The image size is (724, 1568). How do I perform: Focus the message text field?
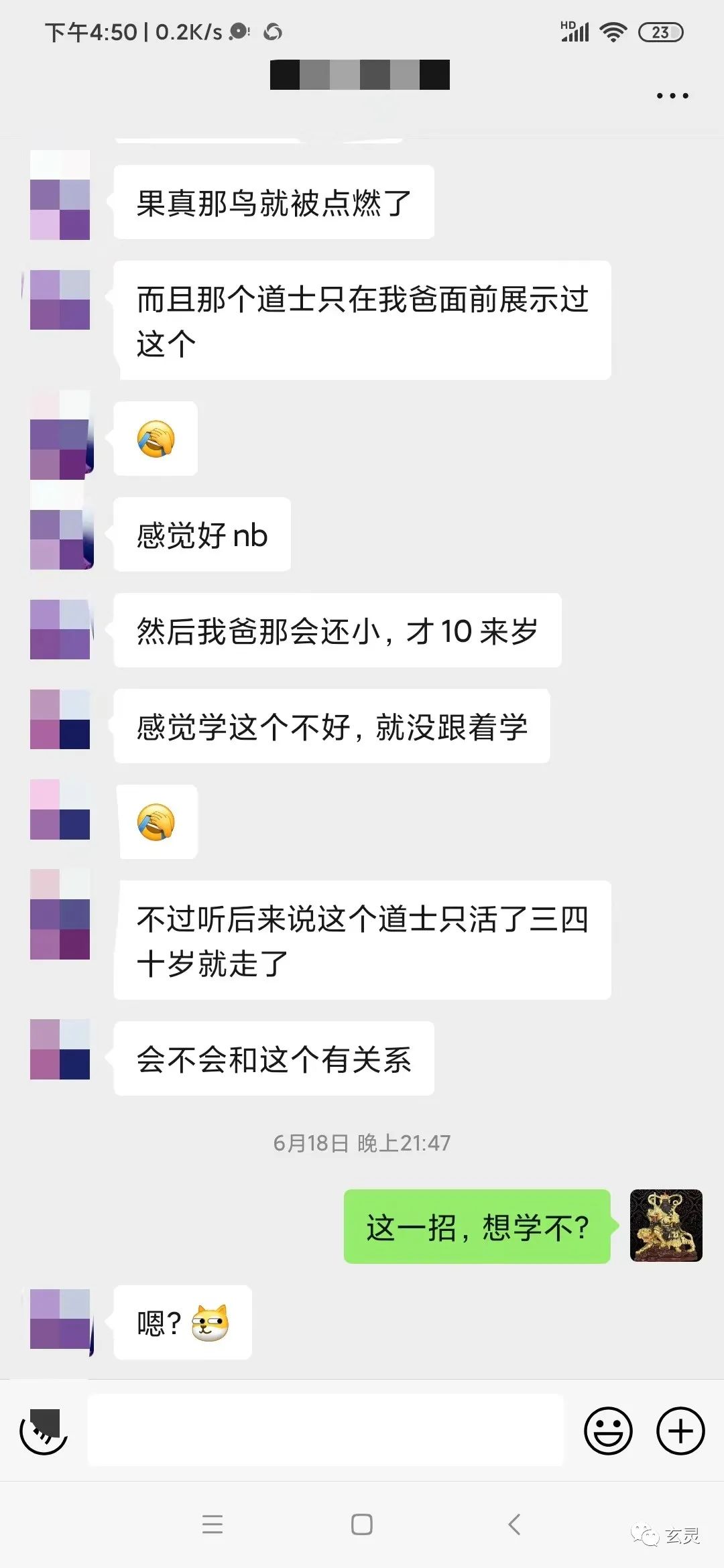[x=326, y=1431]
